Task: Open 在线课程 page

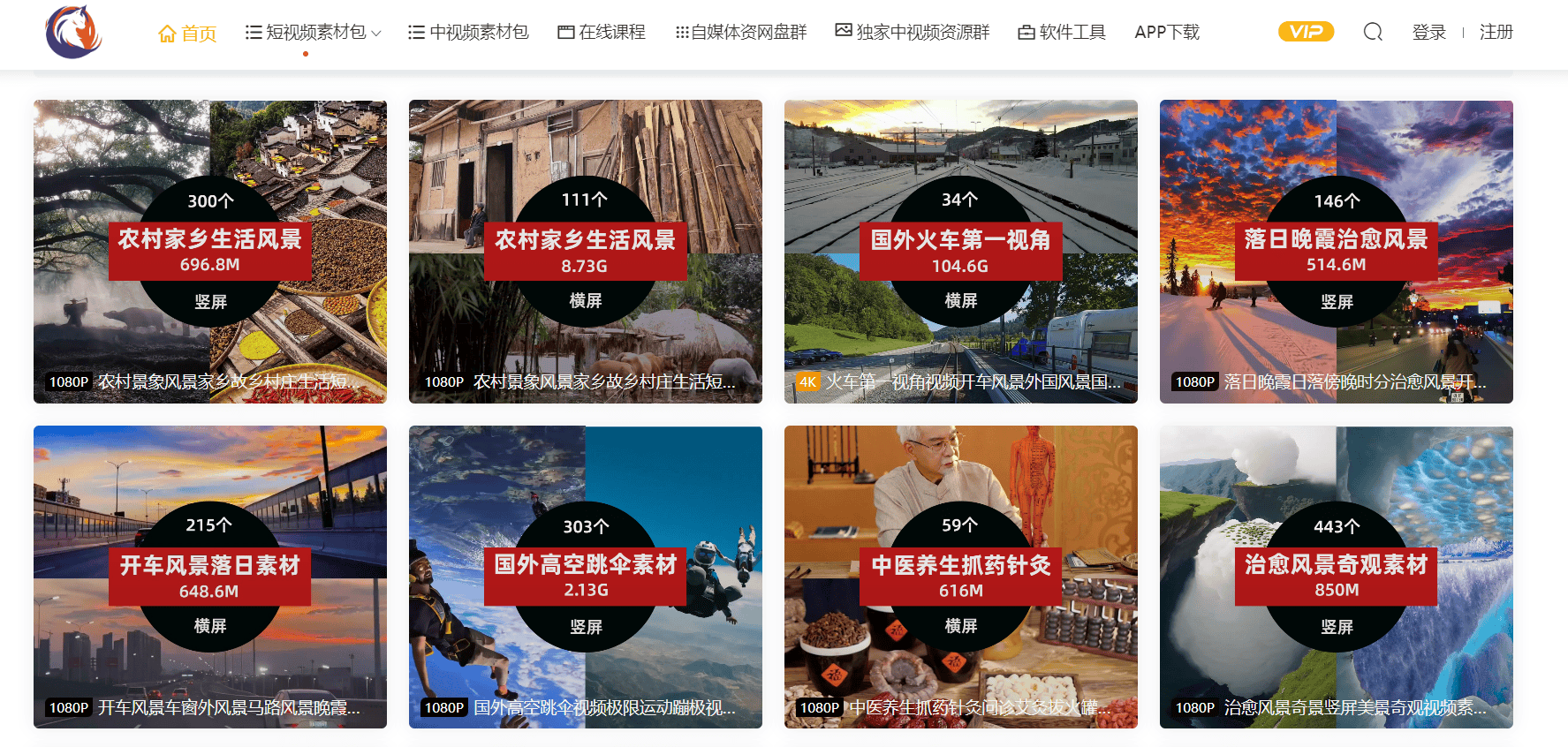Action: point(602,33)
